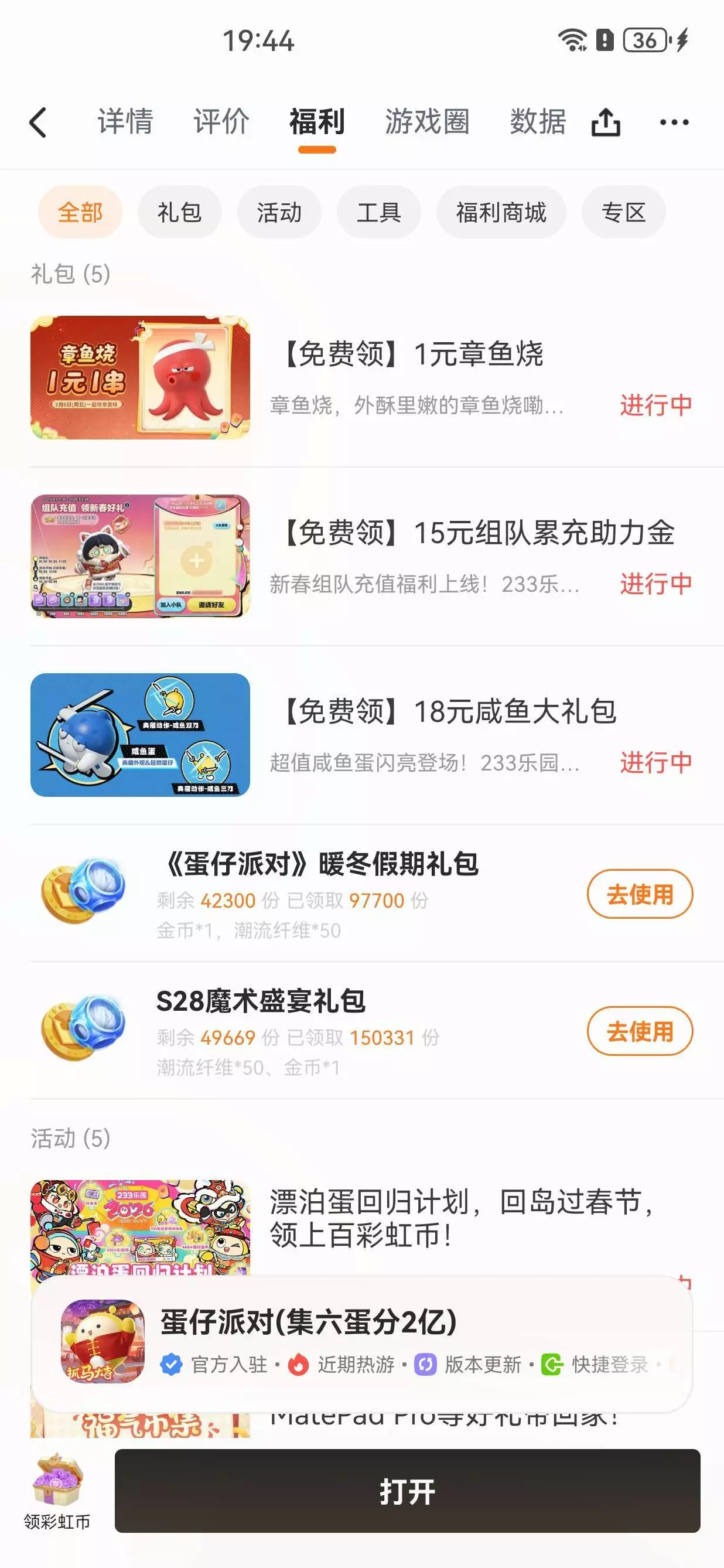Open the 游戏圈 tab
Image resolution: width=724 pixels, height=1568 pixels.
point(427,122)
